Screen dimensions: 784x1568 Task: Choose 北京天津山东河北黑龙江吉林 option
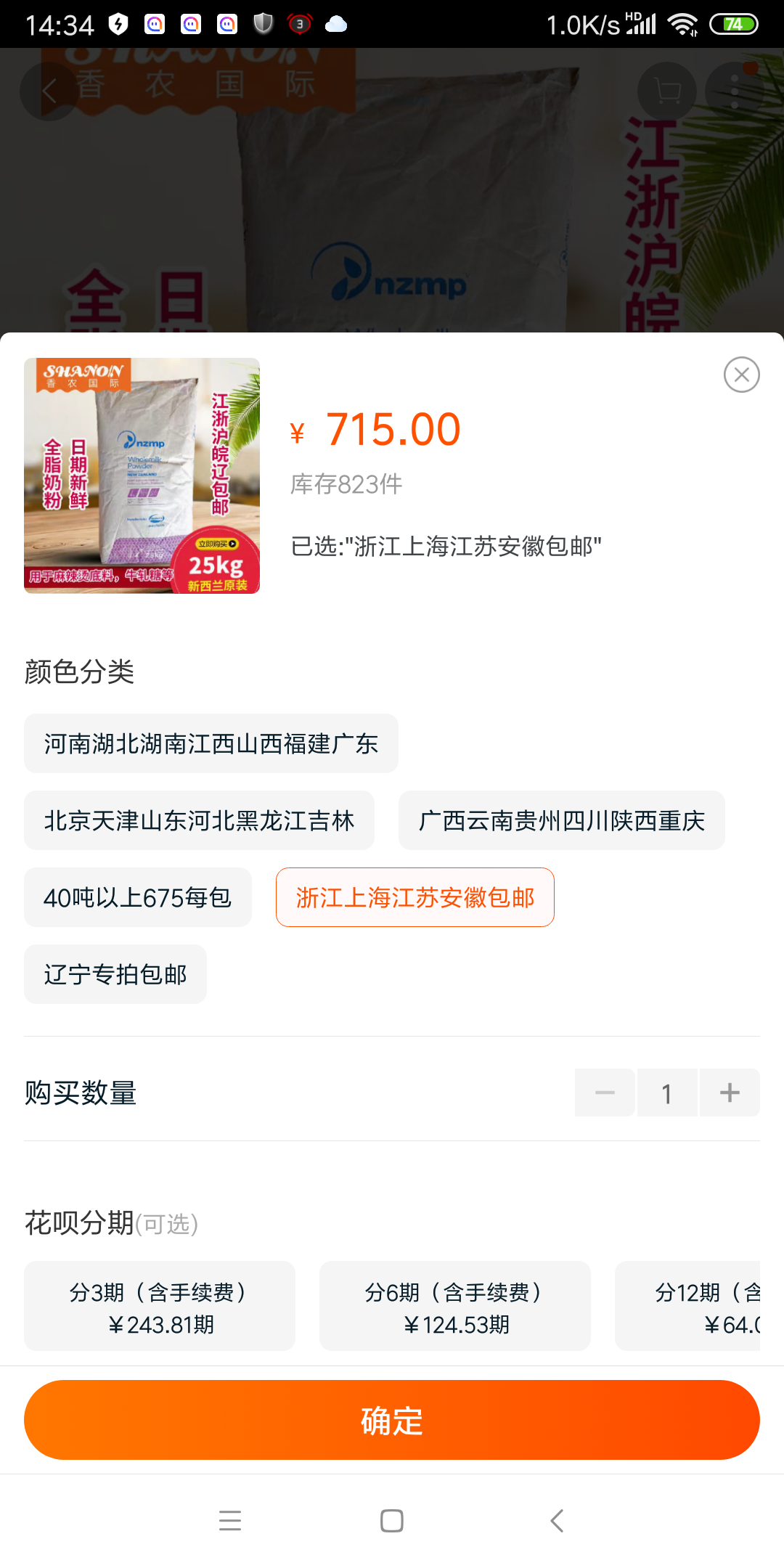click(x=199, y=820)
